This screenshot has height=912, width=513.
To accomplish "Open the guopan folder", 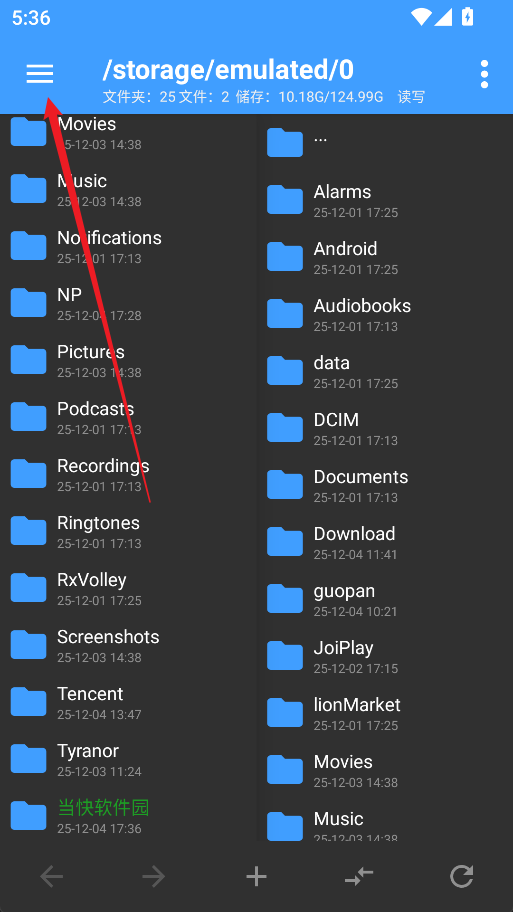I will click(384, 598).
